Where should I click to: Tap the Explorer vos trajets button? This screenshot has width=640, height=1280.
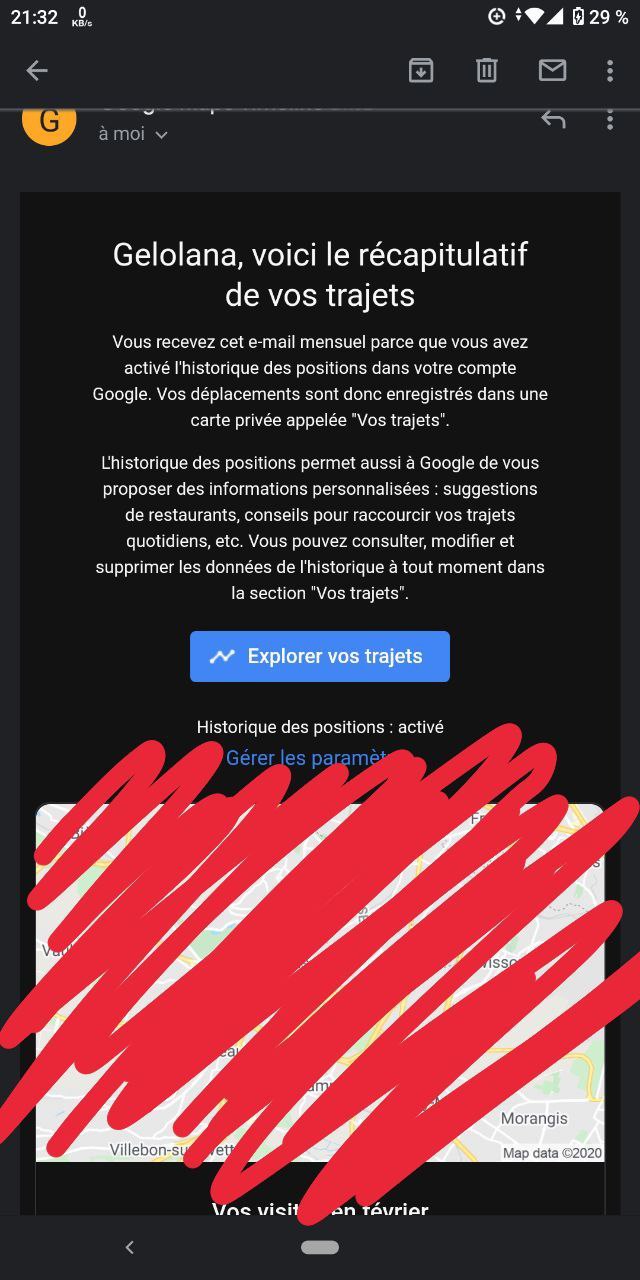coord(320,656)
